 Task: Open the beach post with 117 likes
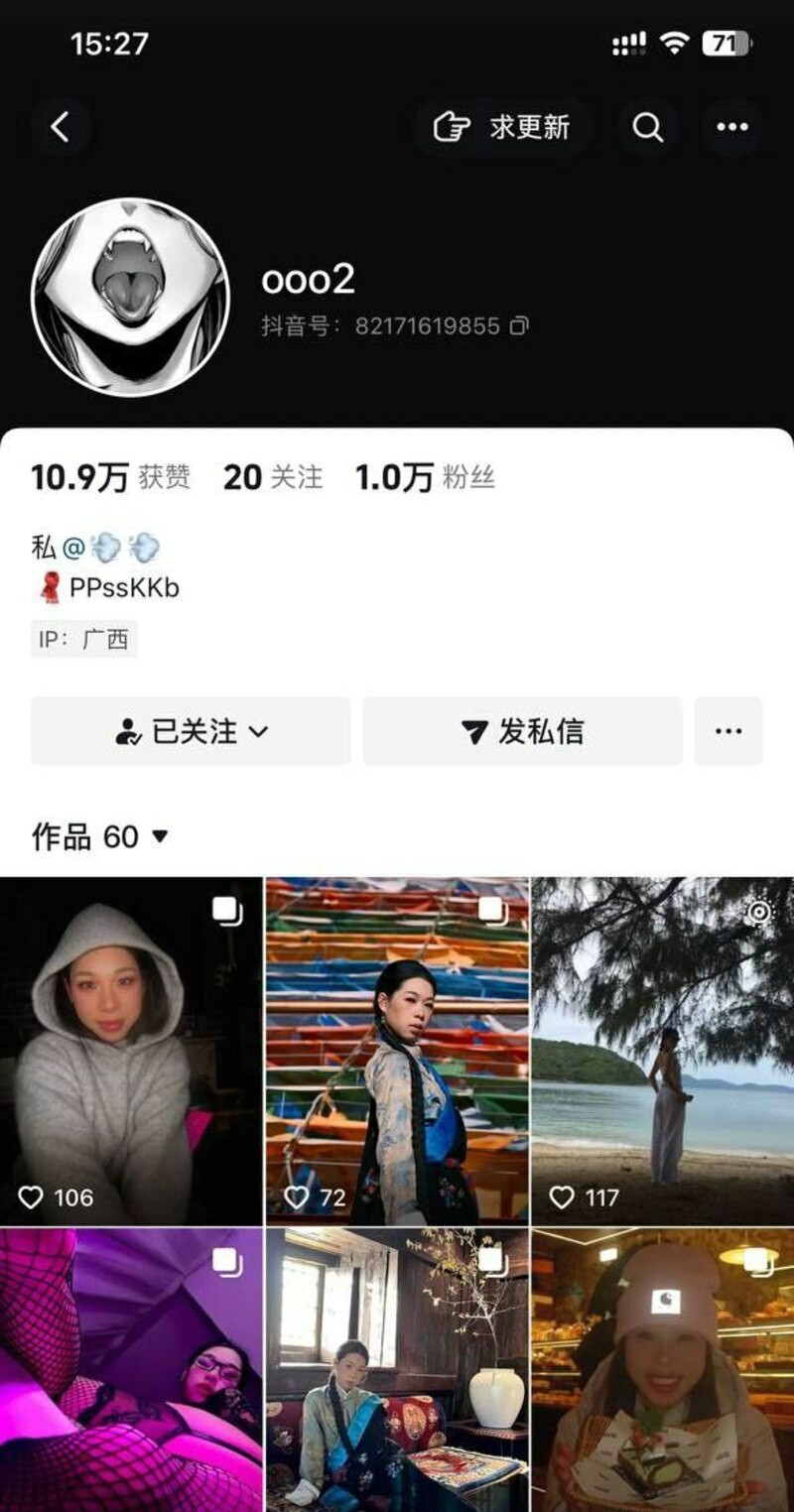click(x=663, y=1051)
